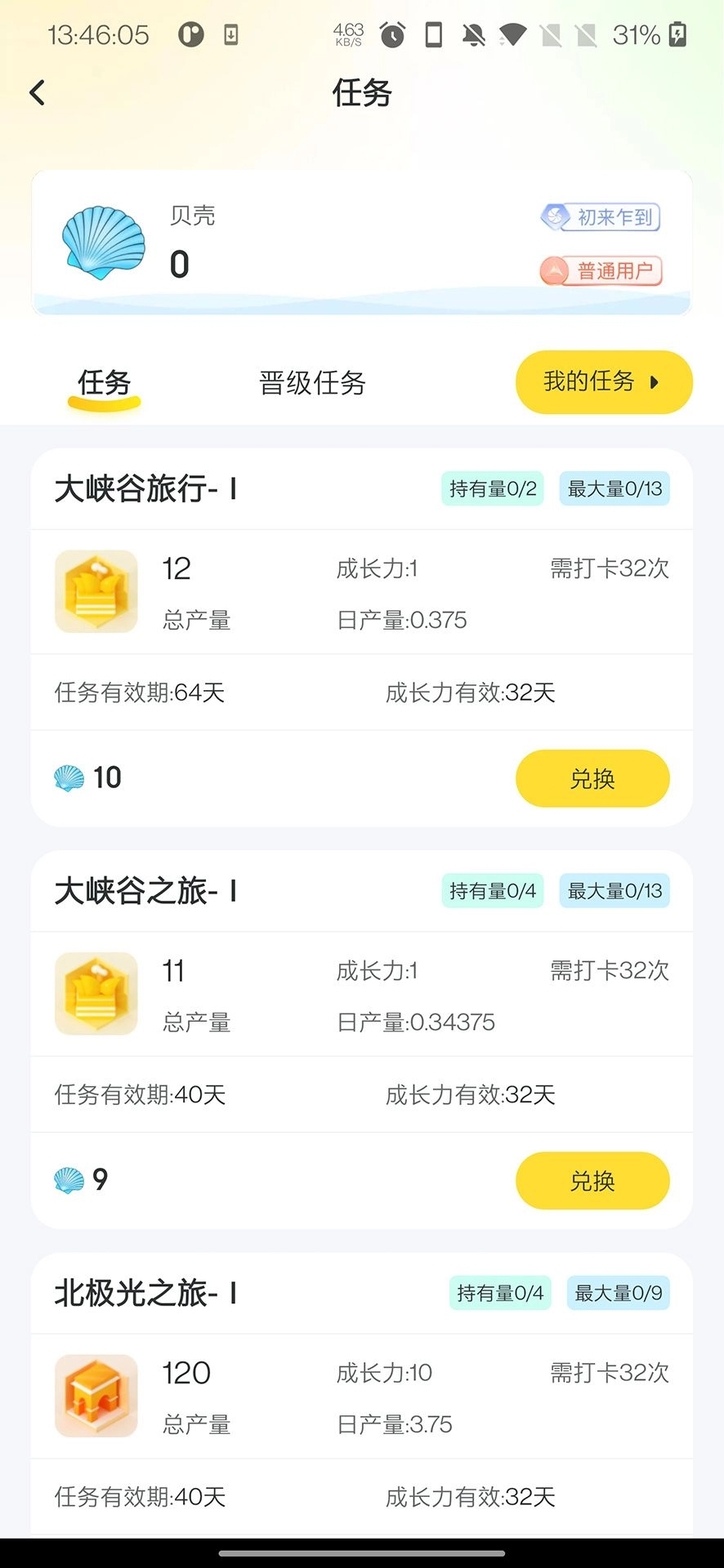Viewport: 724px width, 1568px height.
Task: Tap the back arrow at top left
Action: point(36,92)
